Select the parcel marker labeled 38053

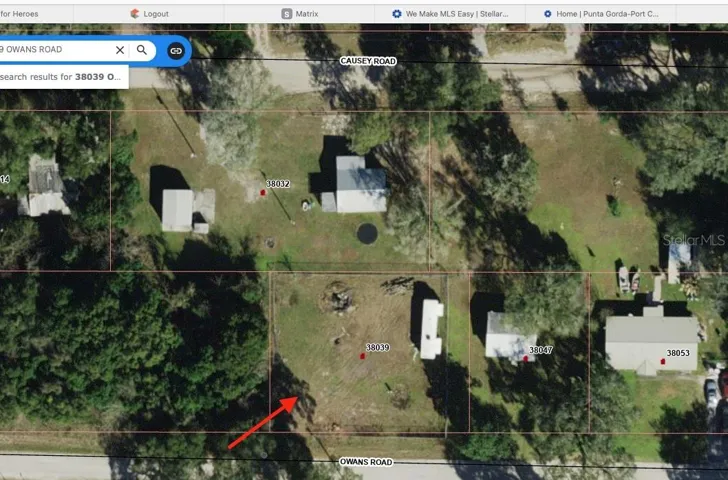click(663, 361)
